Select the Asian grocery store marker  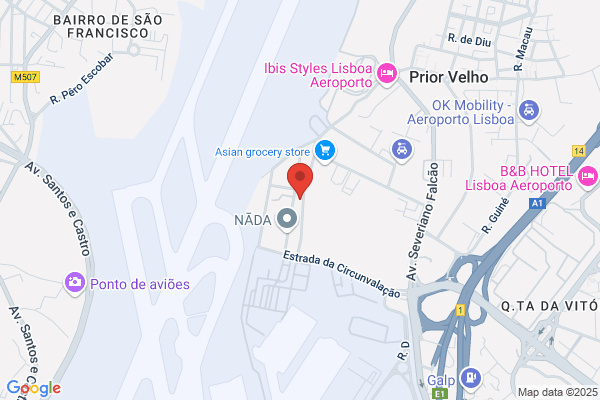point(325,152)
